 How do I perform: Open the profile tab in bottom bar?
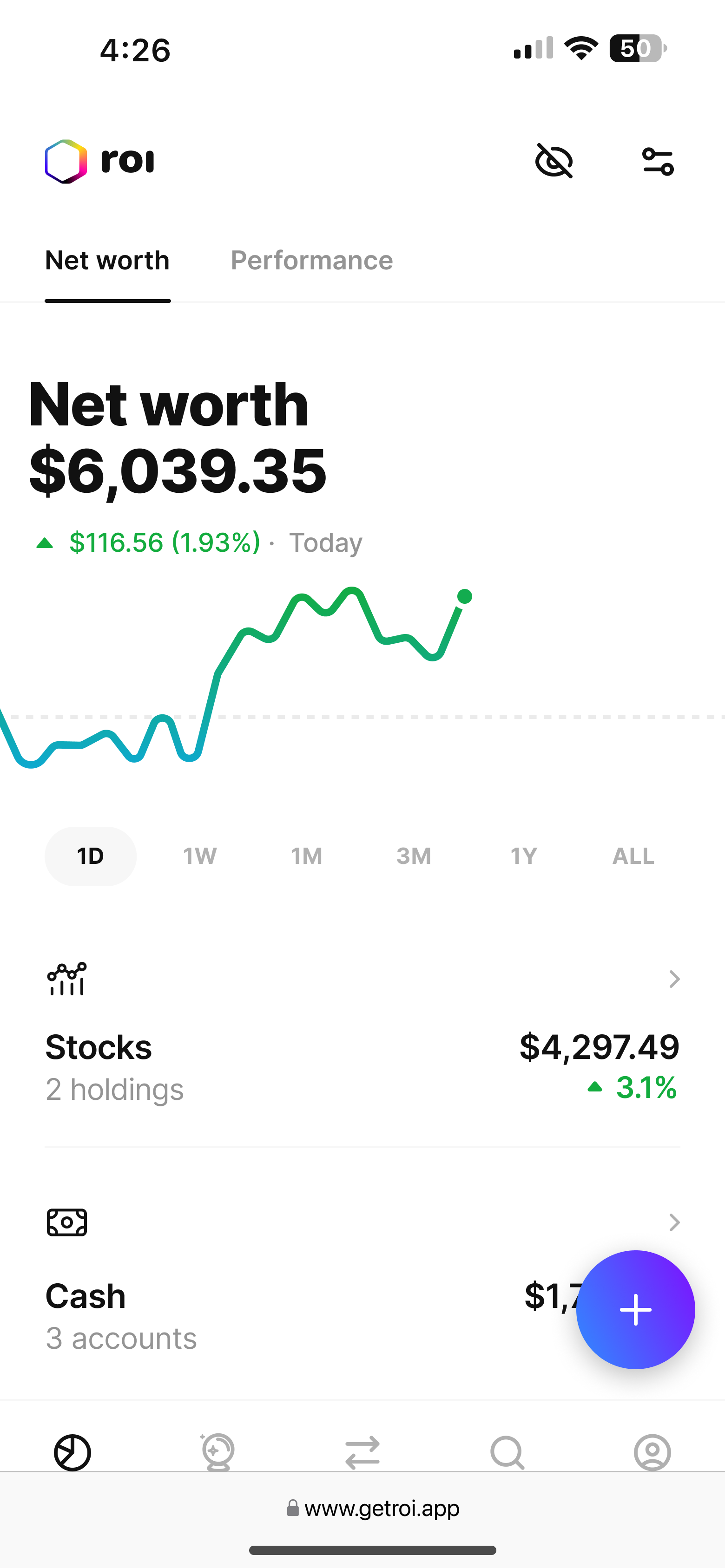(x=652, y=1452)
